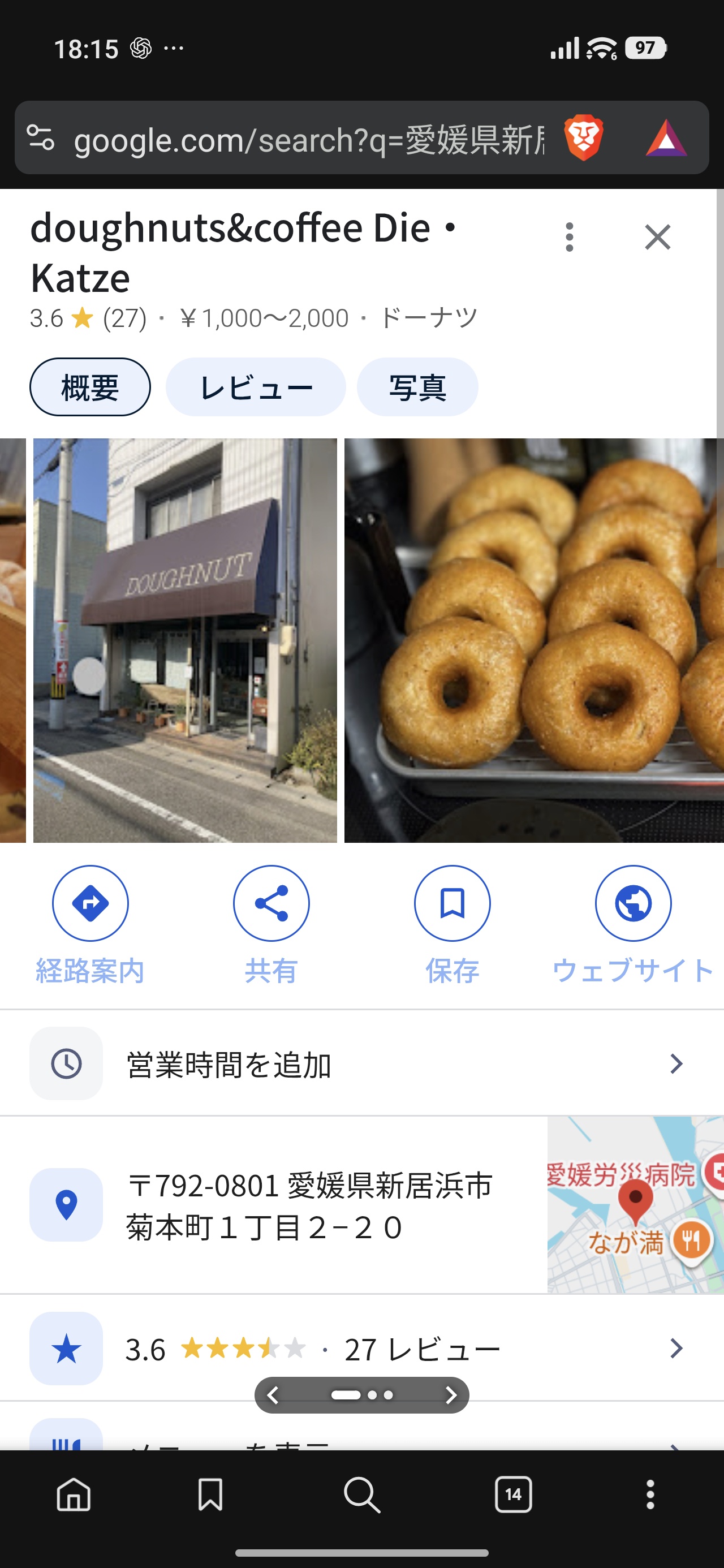Open the 3.6 rating 27 レビュー row
Viewport: 724px width, 1568px height.
click(361, 1349)
